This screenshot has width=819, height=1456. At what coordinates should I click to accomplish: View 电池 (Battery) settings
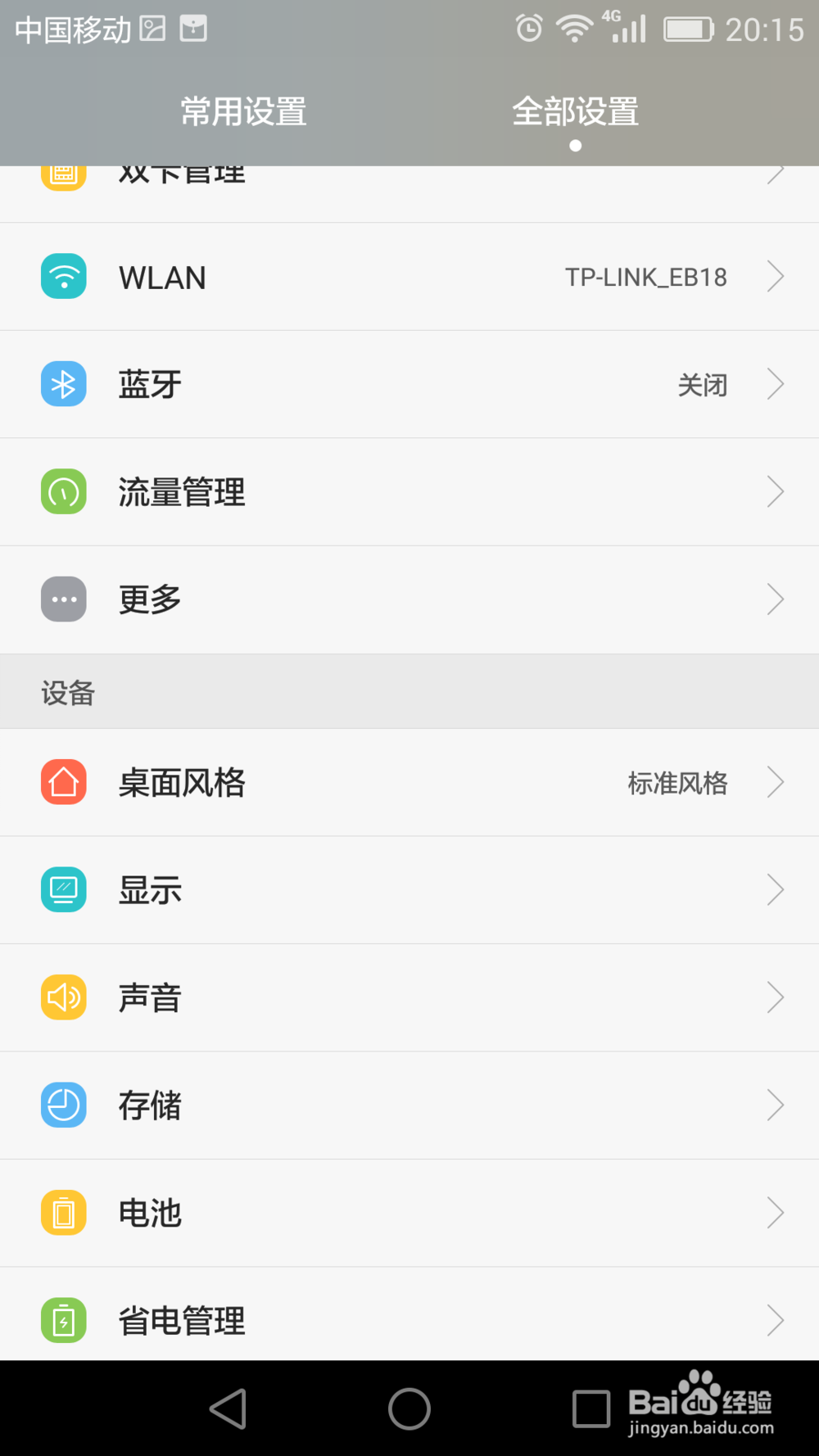[409, 1213]
